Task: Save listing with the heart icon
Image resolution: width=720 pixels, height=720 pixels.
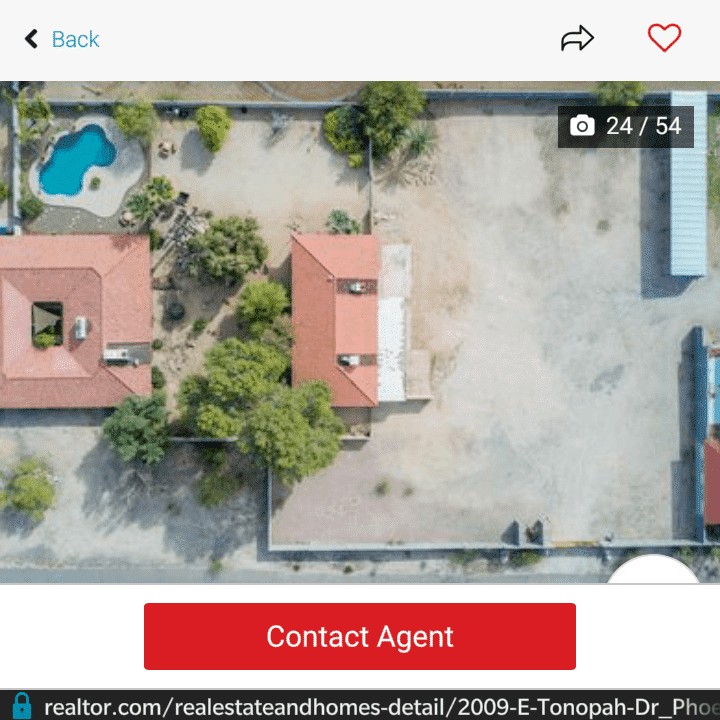Action: 664,39
